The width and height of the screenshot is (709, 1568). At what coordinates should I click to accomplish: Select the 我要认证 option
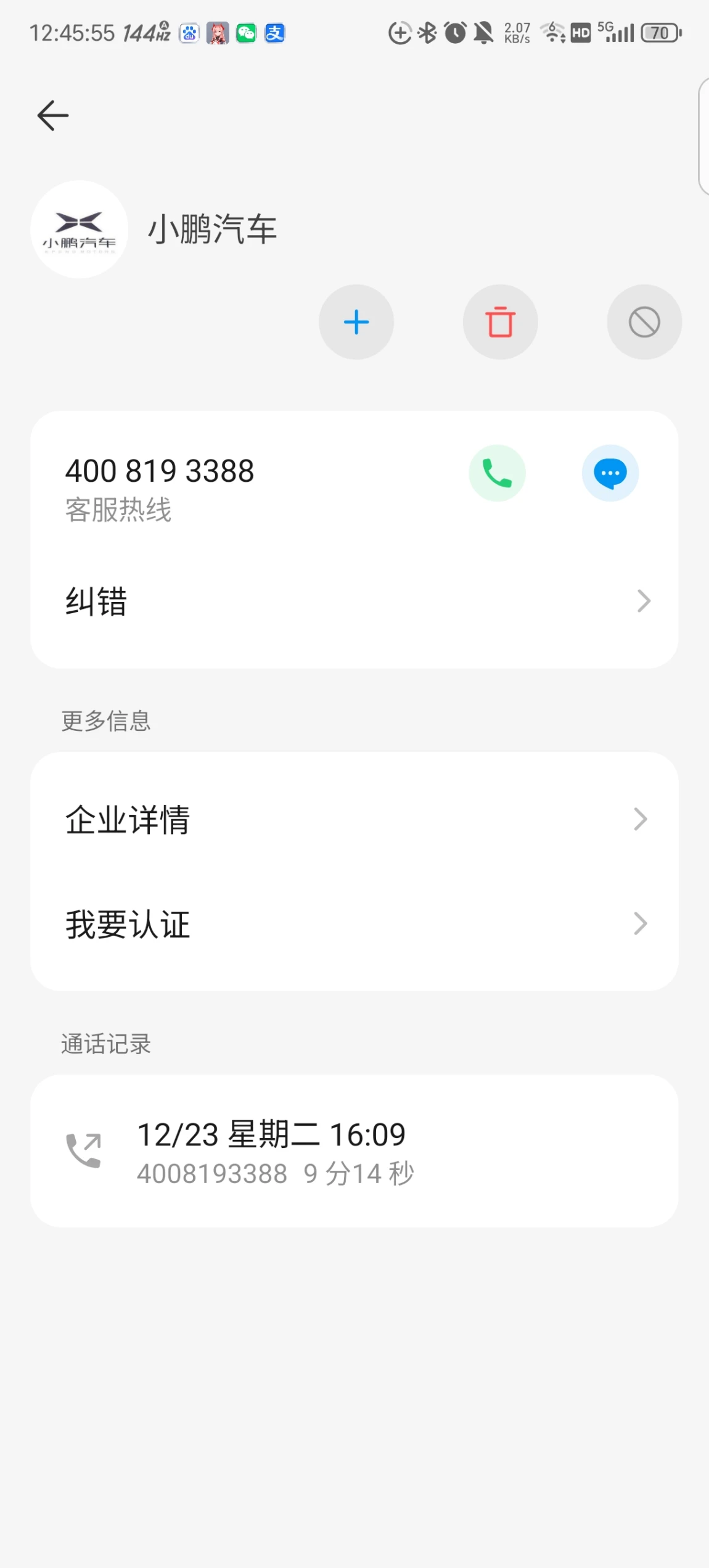[354, 924]
